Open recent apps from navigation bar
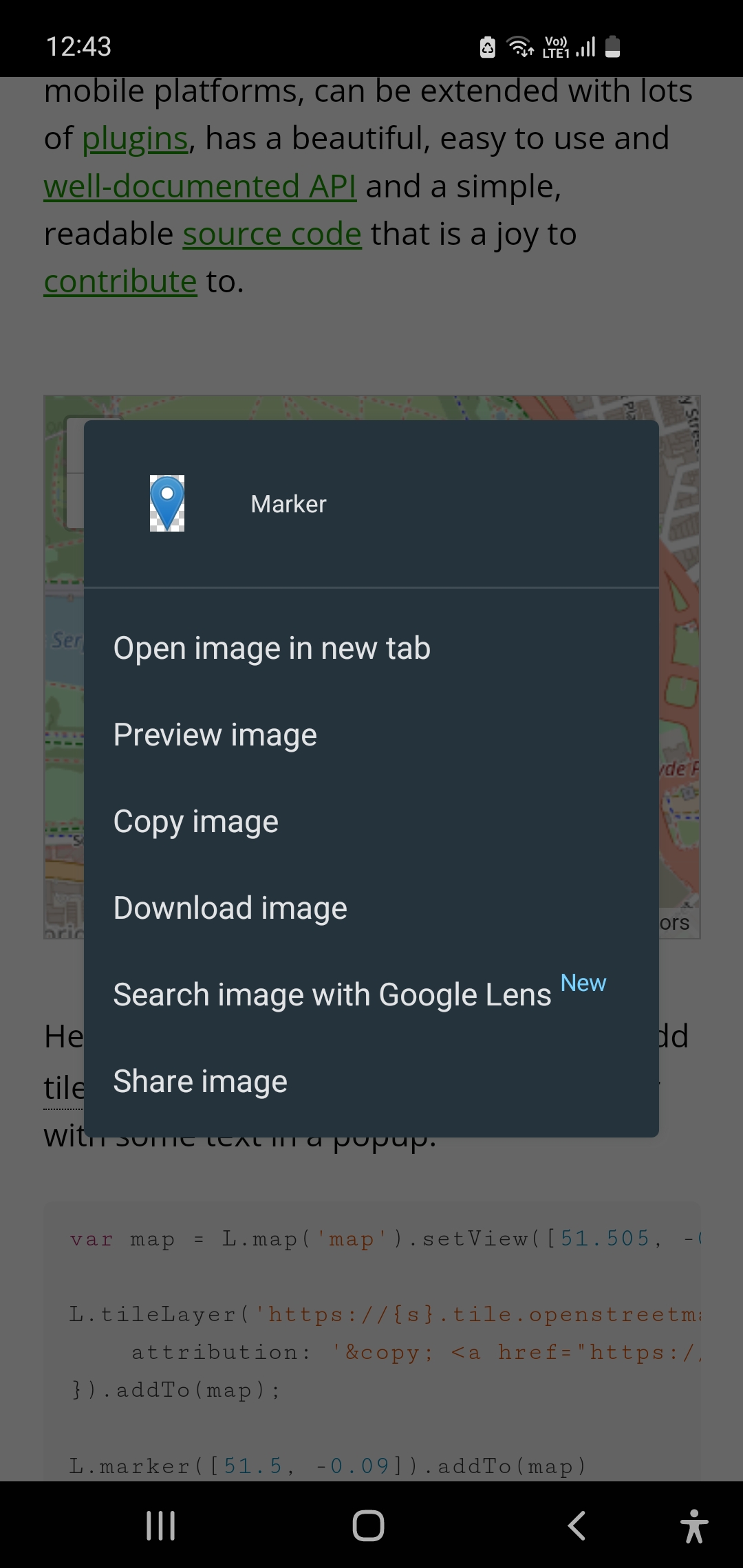This screenshot has width=743, height=1568. [161, 1525]
